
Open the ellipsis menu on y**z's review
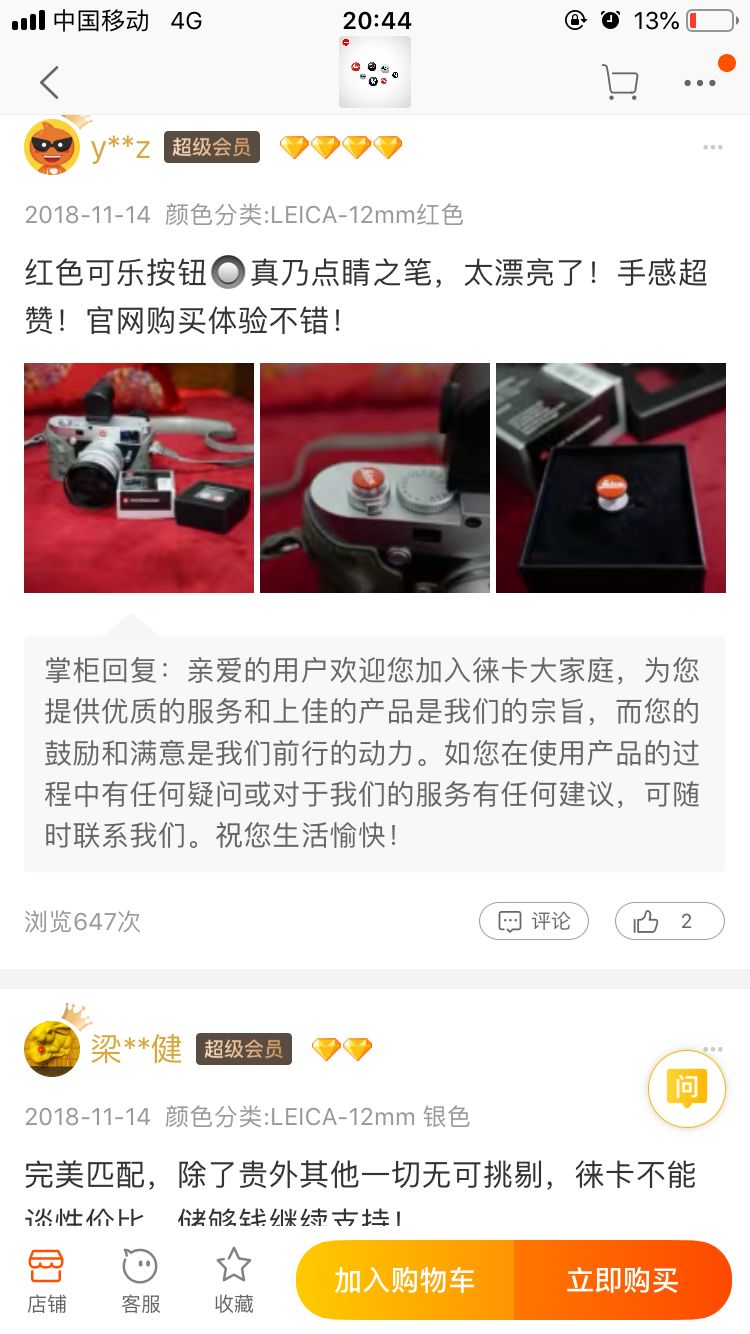point(714,146)
